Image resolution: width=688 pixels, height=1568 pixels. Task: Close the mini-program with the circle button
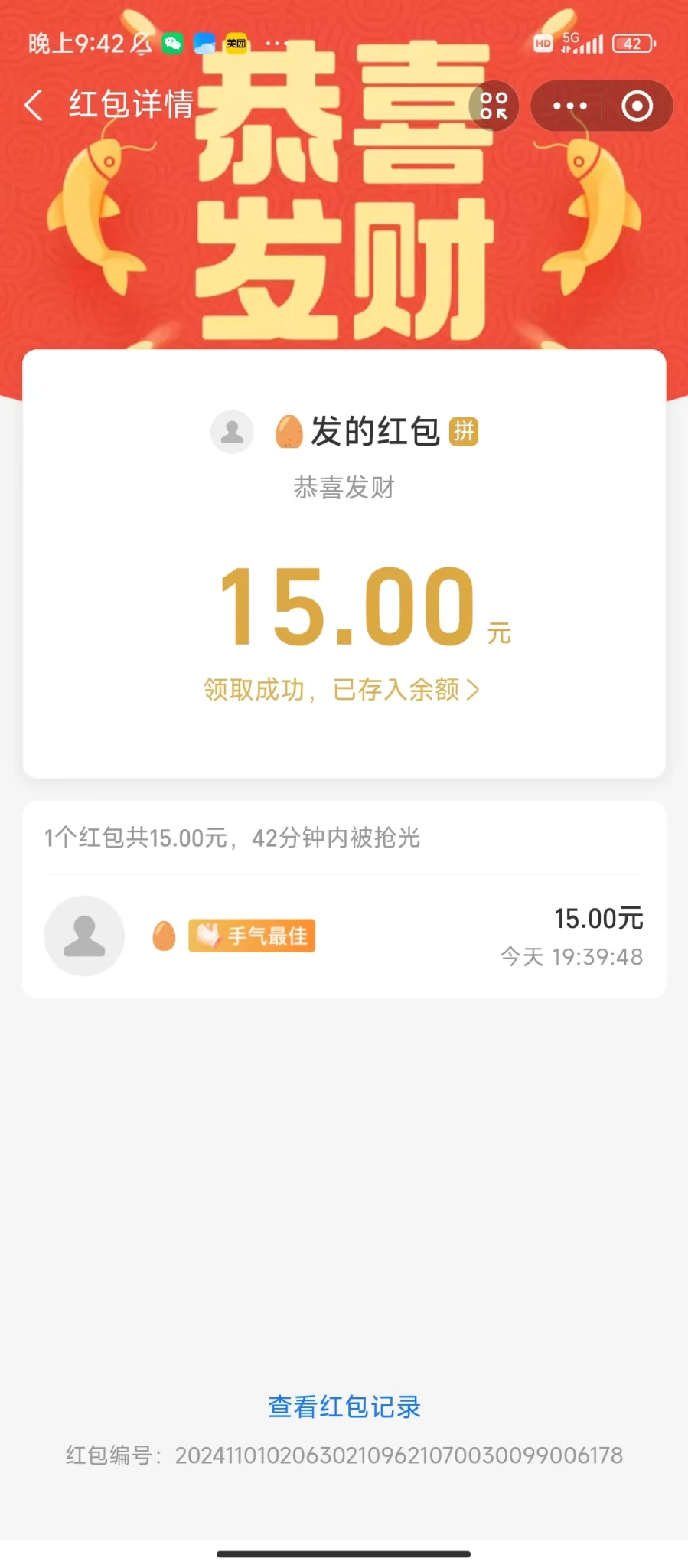tap(637, 106)
